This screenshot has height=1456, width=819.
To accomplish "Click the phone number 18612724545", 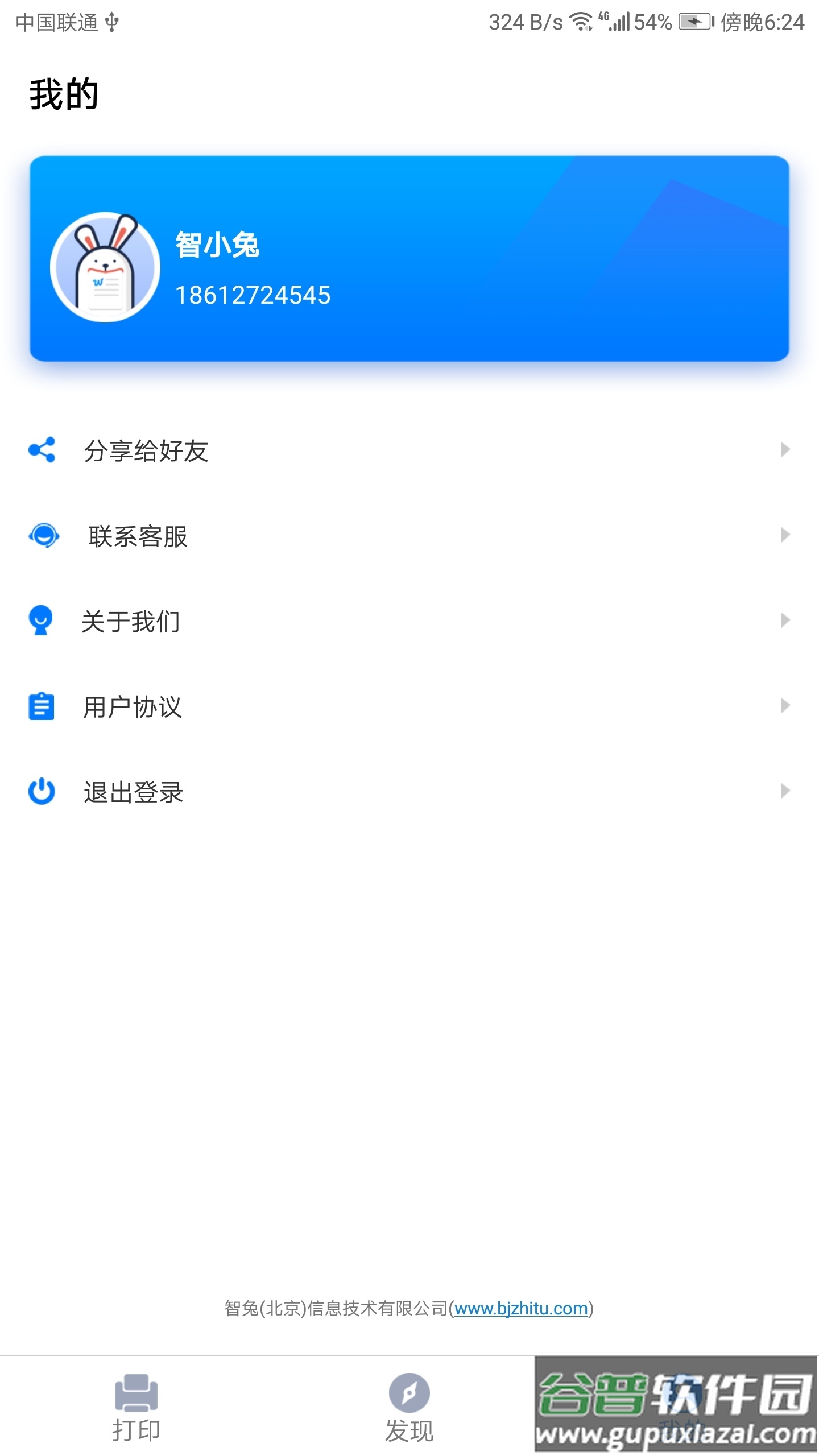I will [x=253, y=295].
